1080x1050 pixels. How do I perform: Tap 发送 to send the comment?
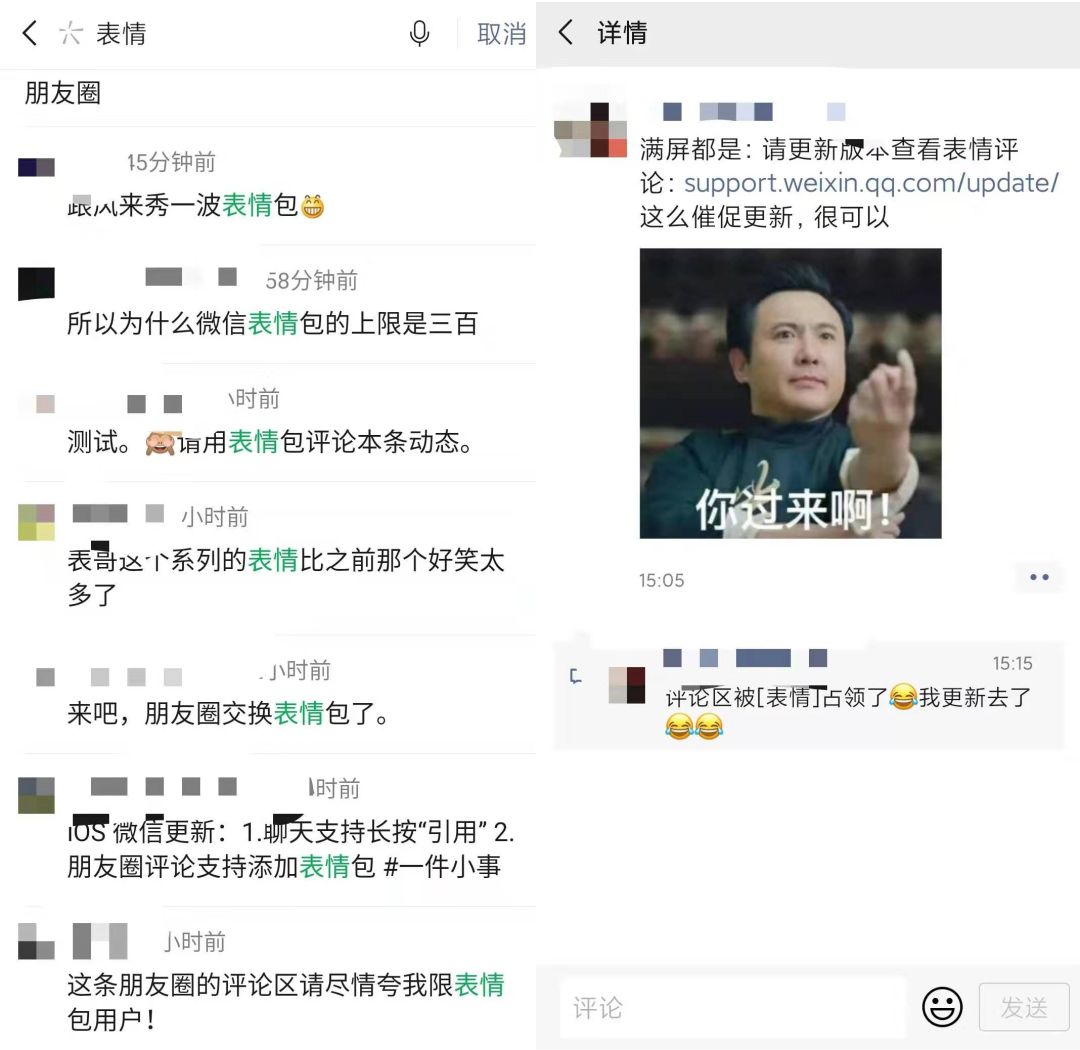(x=1024, y=1008)
